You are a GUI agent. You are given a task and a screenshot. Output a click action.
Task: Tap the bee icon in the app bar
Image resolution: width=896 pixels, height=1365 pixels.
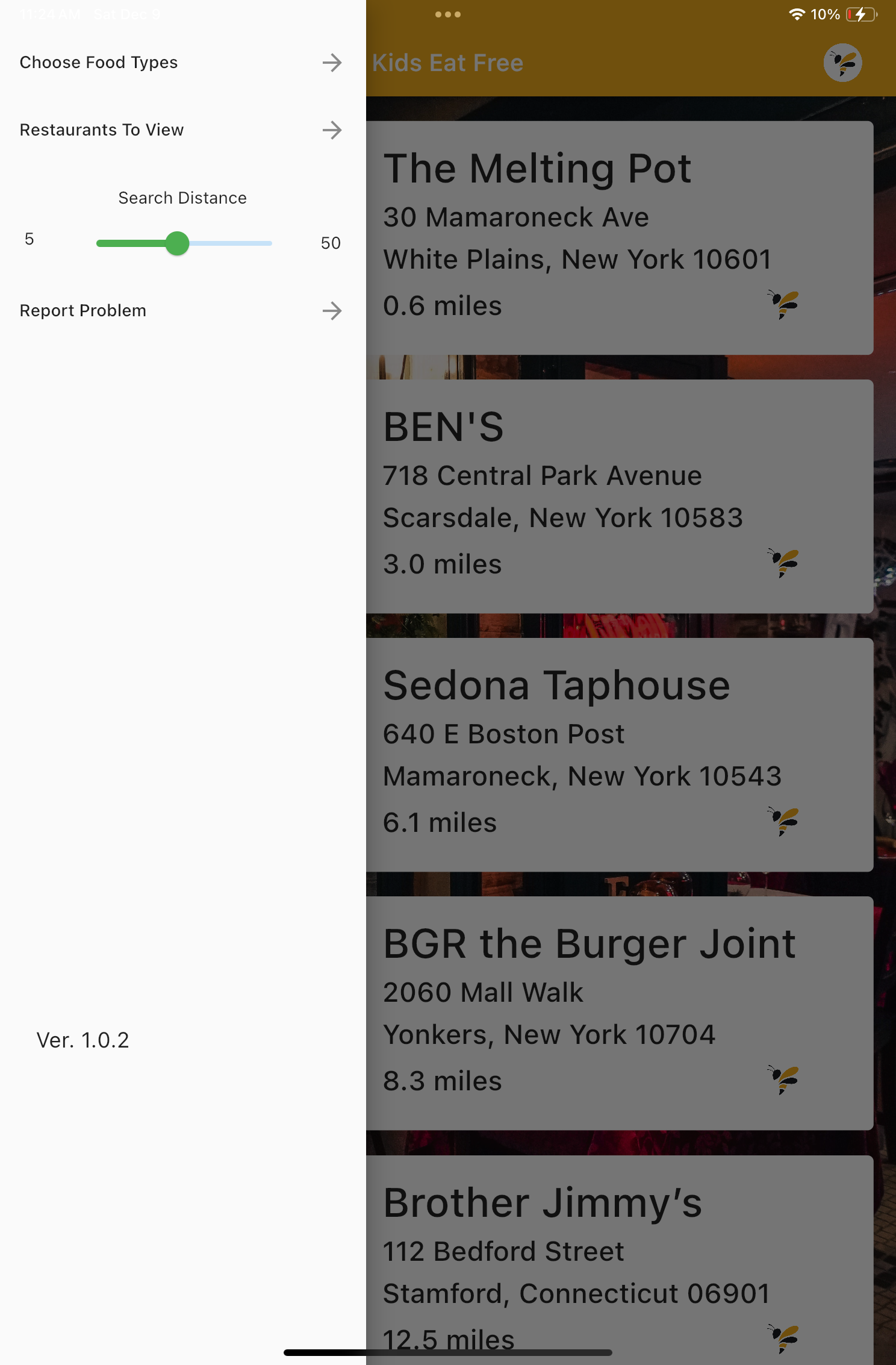[842, 63]
